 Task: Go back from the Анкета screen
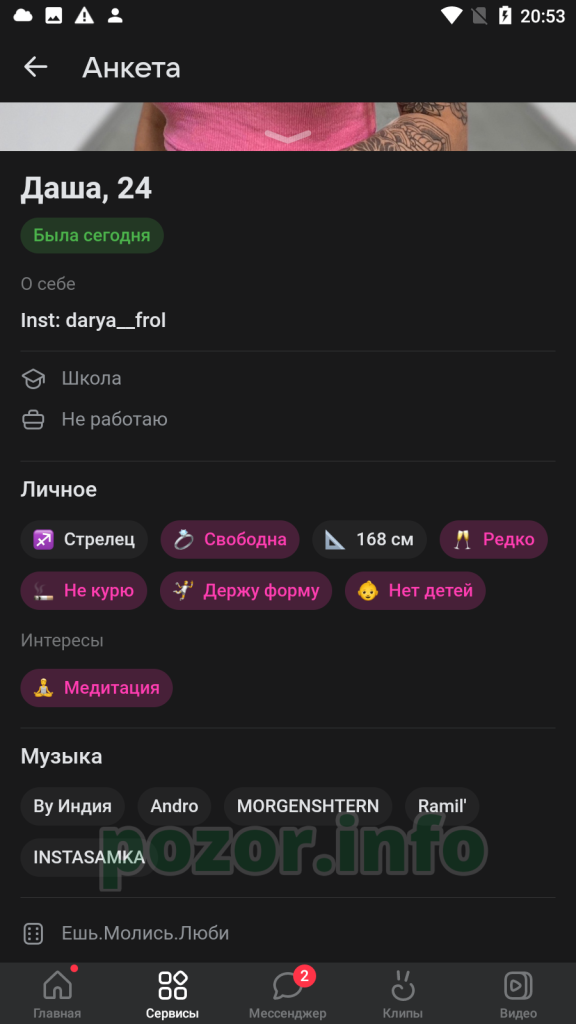(x=36, y=67)
